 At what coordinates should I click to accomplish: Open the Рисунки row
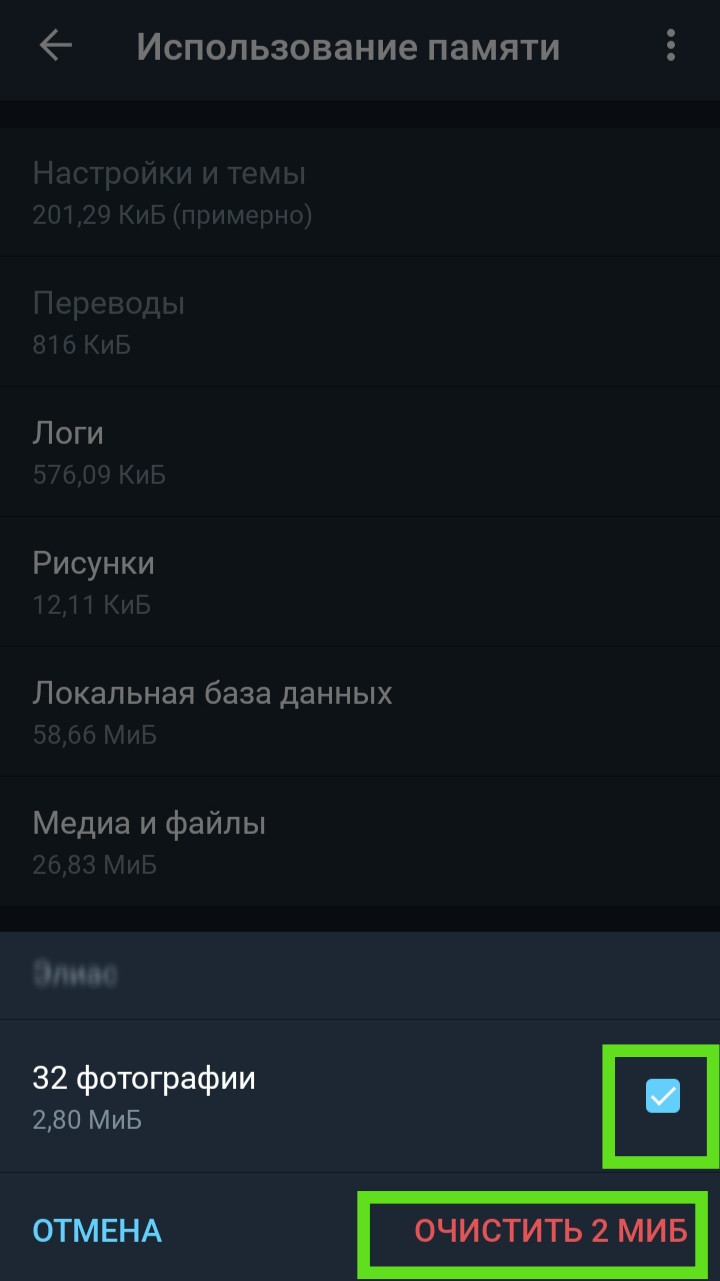click(x=360, y=582)
